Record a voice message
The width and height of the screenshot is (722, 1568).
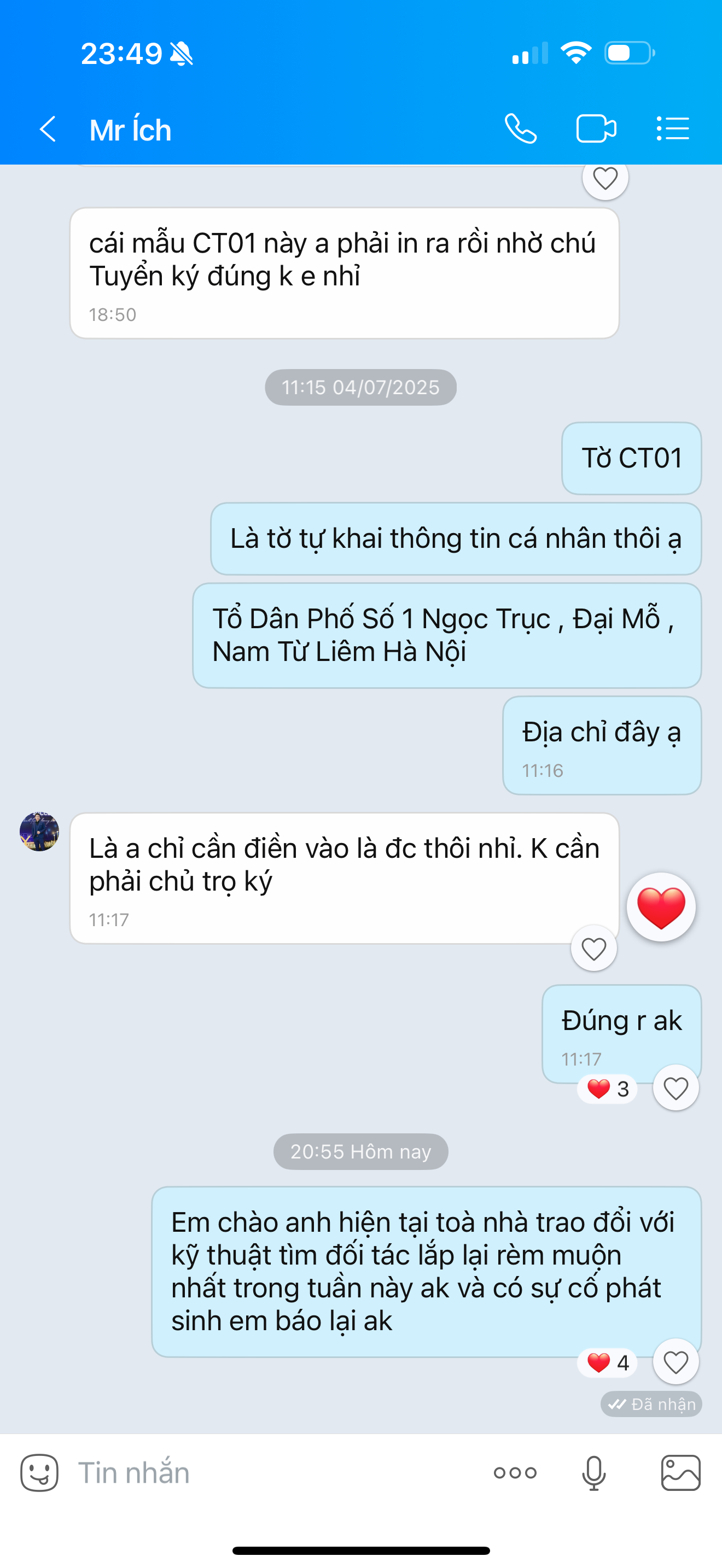click(x=593, y=1472)
